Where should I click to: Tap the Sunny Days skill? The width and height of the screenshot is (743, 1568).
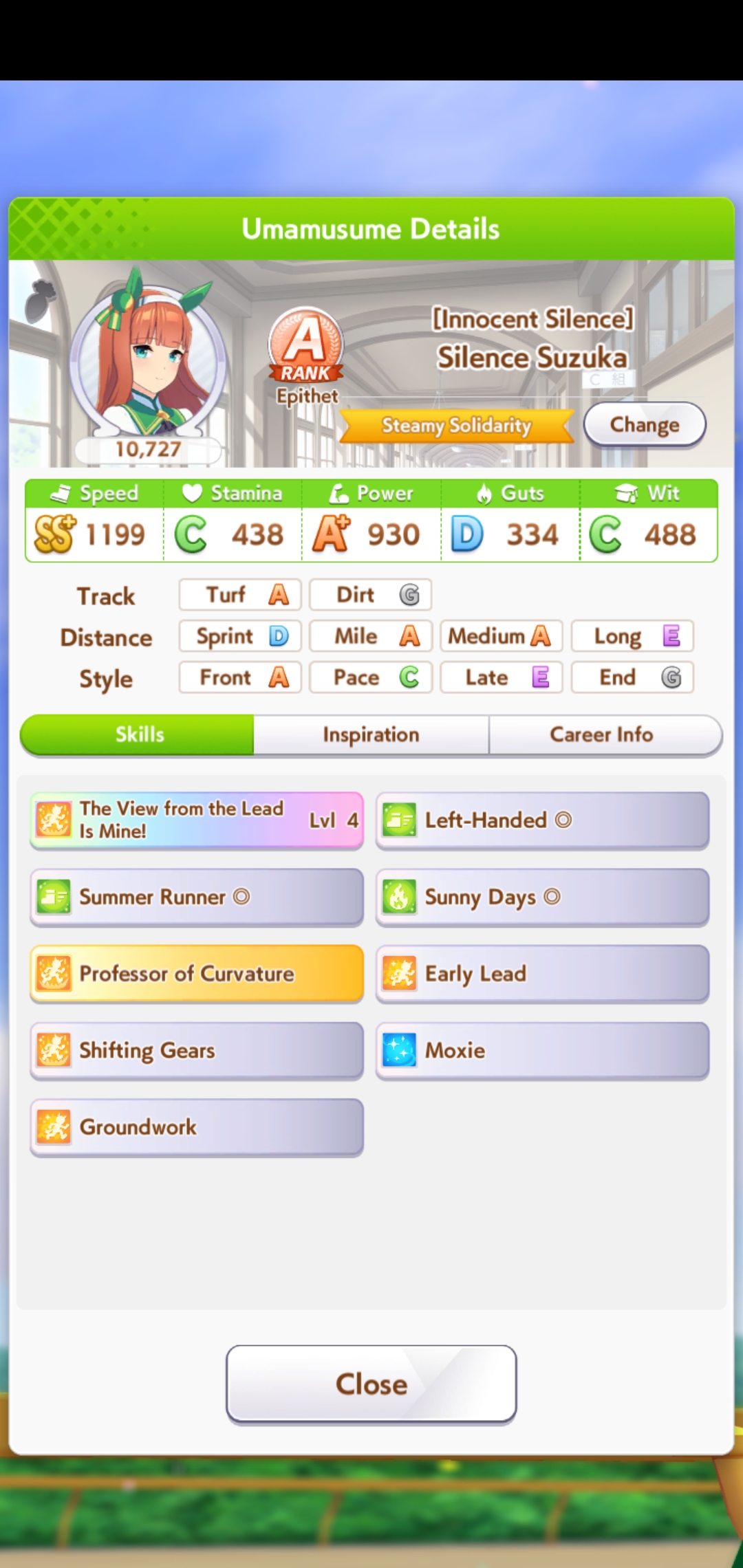[x=542, y=897]
